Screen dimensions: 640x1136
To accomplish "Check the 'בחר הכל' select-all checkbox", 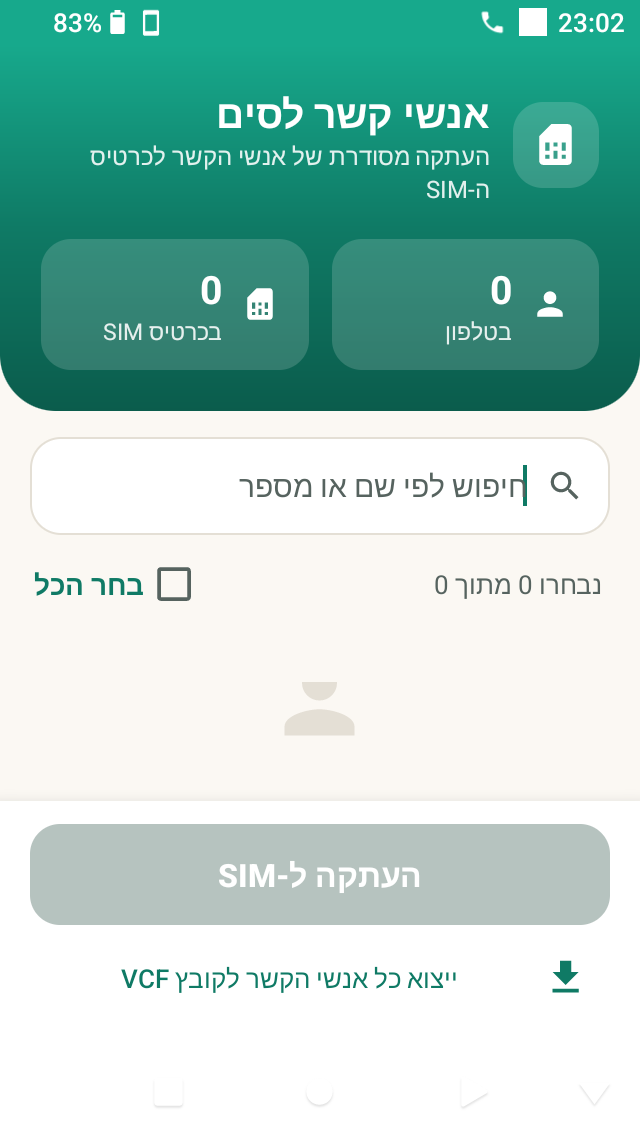I will click(174, 584).
